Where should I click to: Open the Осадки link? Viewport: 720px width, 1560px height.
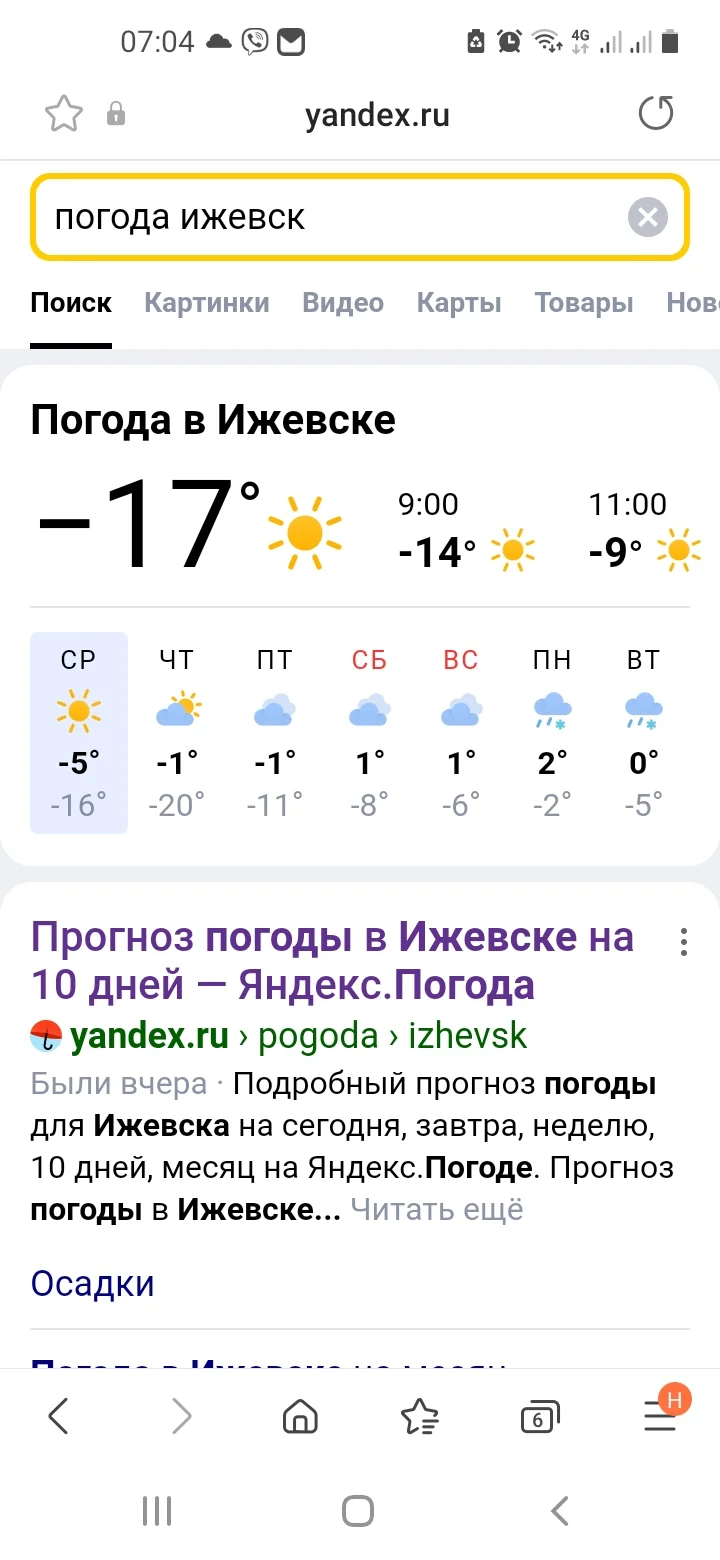(x=92, y=1283)
